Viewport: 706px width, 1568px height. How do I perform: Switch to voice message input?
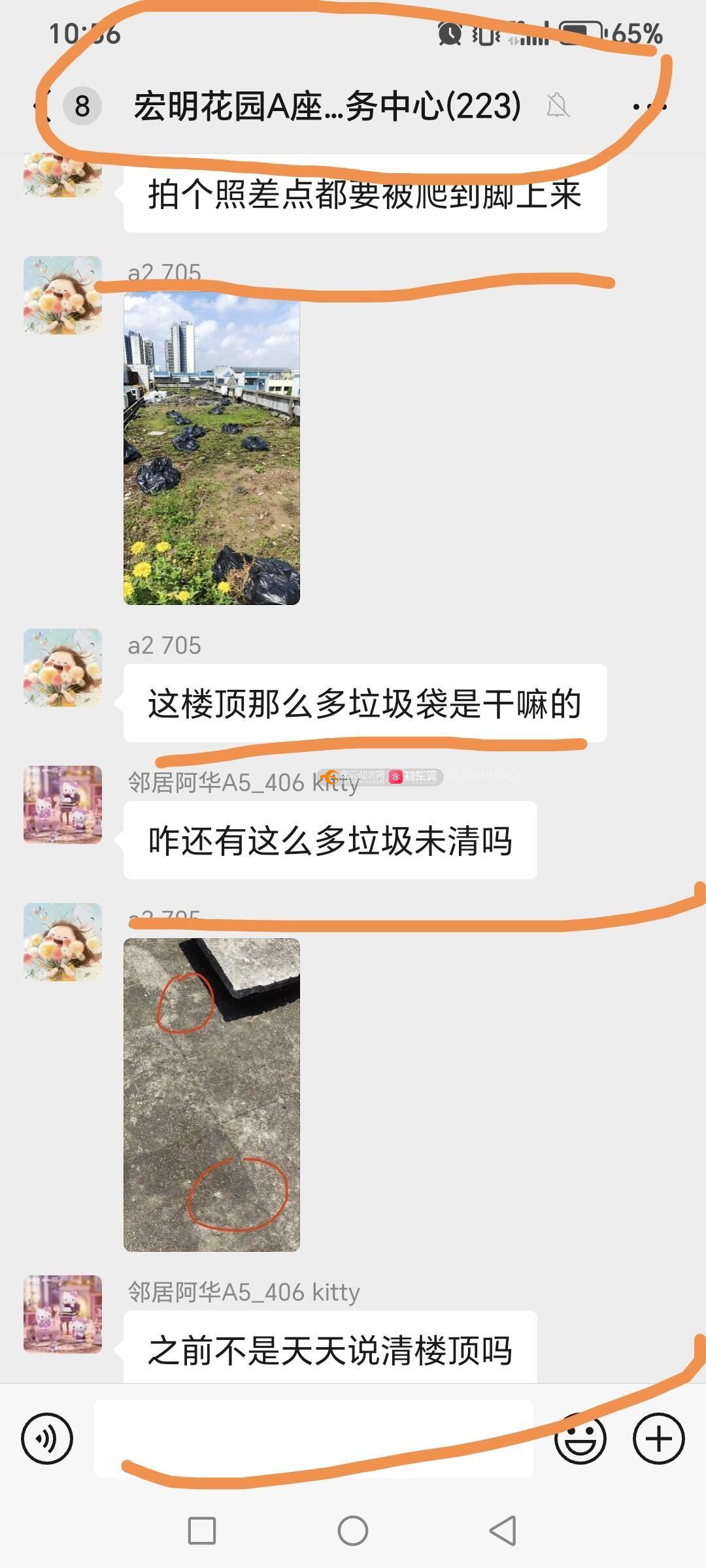(x=47, y=1438)
